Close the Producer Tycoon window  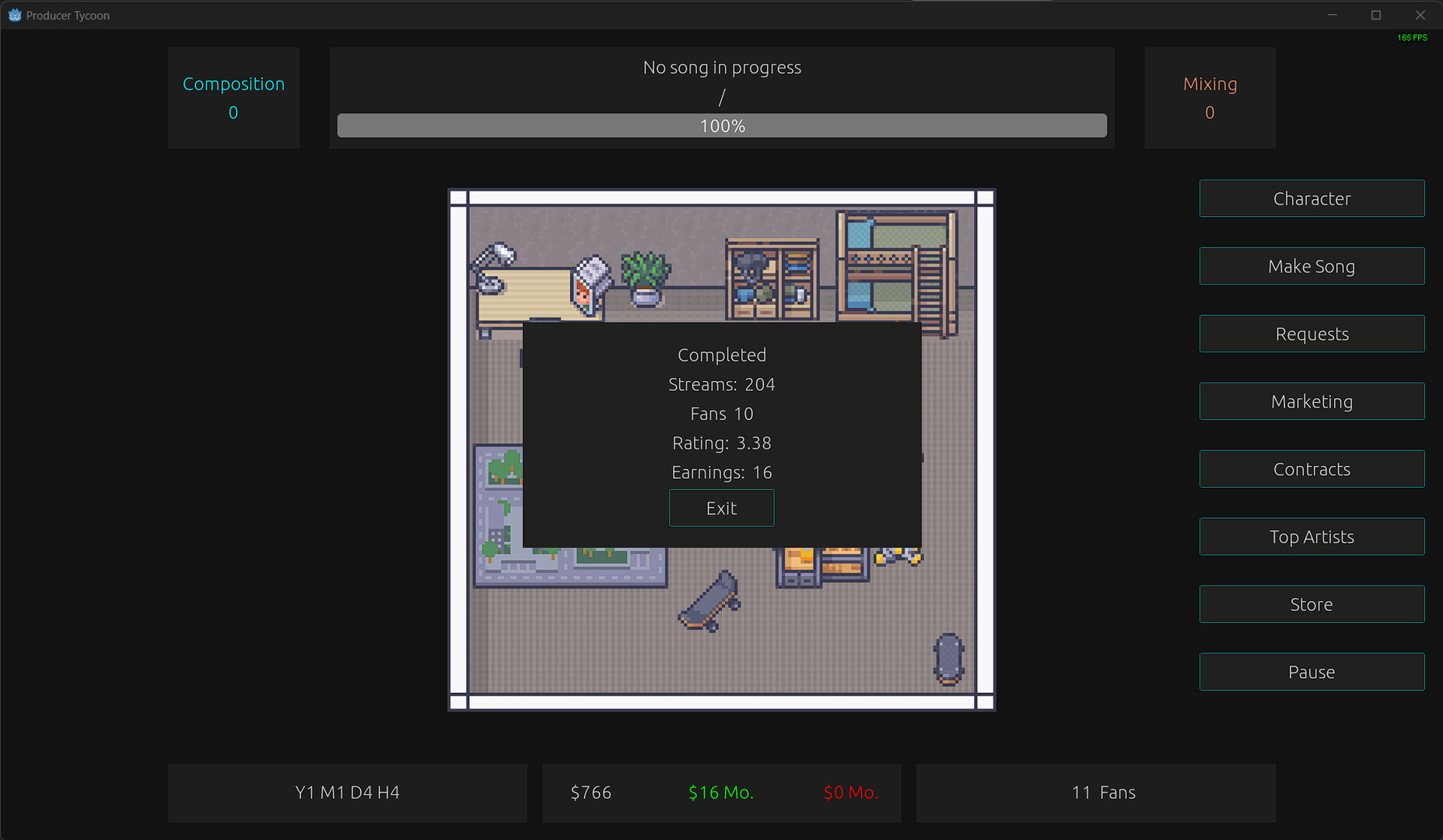click(1420, 15)
